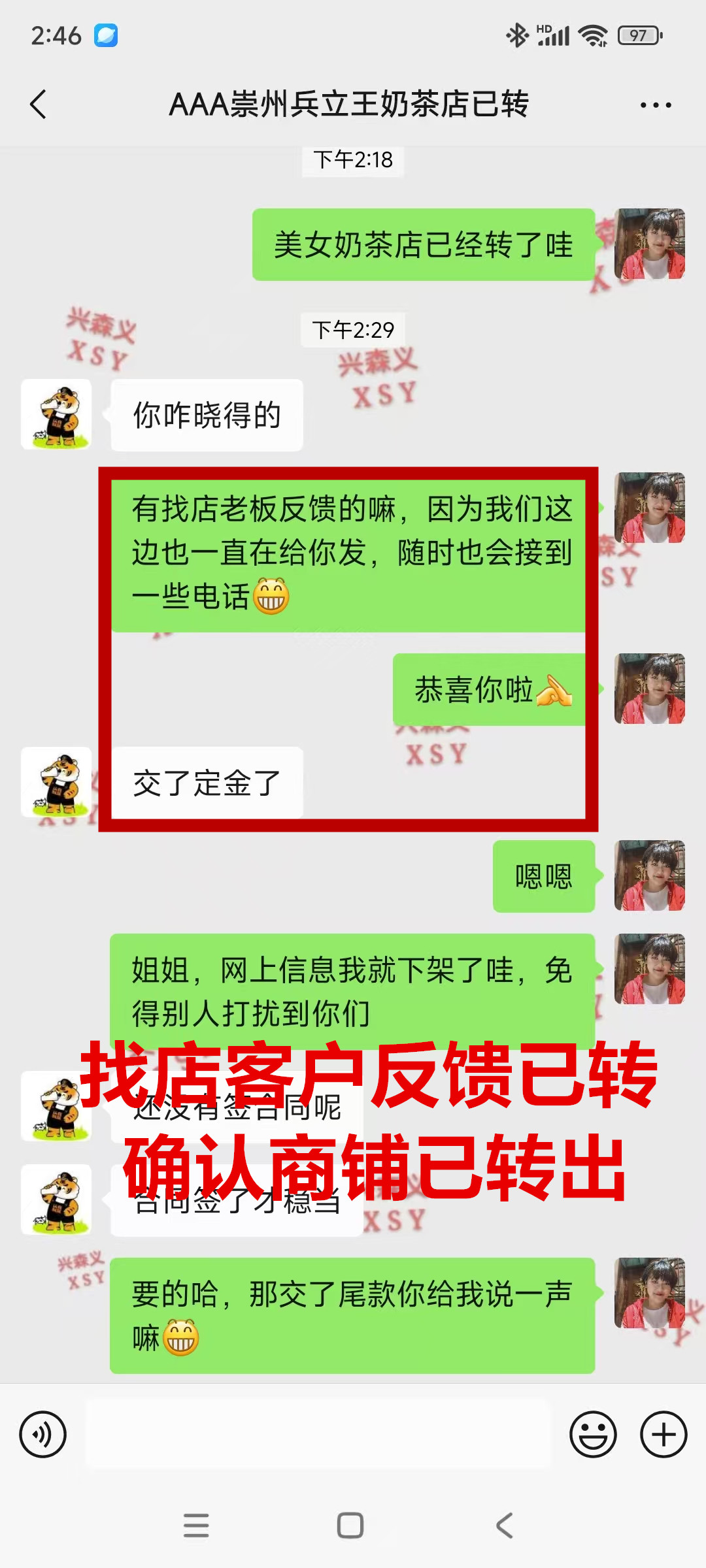Open the chat info overflow menu
This screenshot has height=1568, width=706.
(x=655, y=105)
